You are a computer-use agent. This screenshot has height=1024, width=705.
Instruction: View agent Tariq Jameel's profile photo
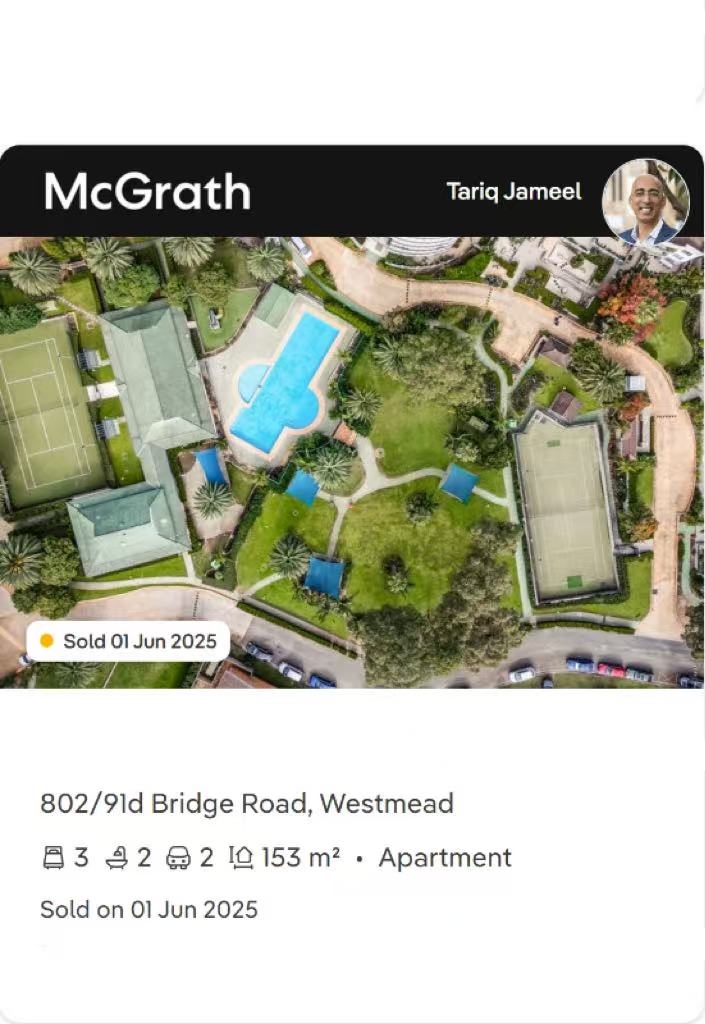645,202
